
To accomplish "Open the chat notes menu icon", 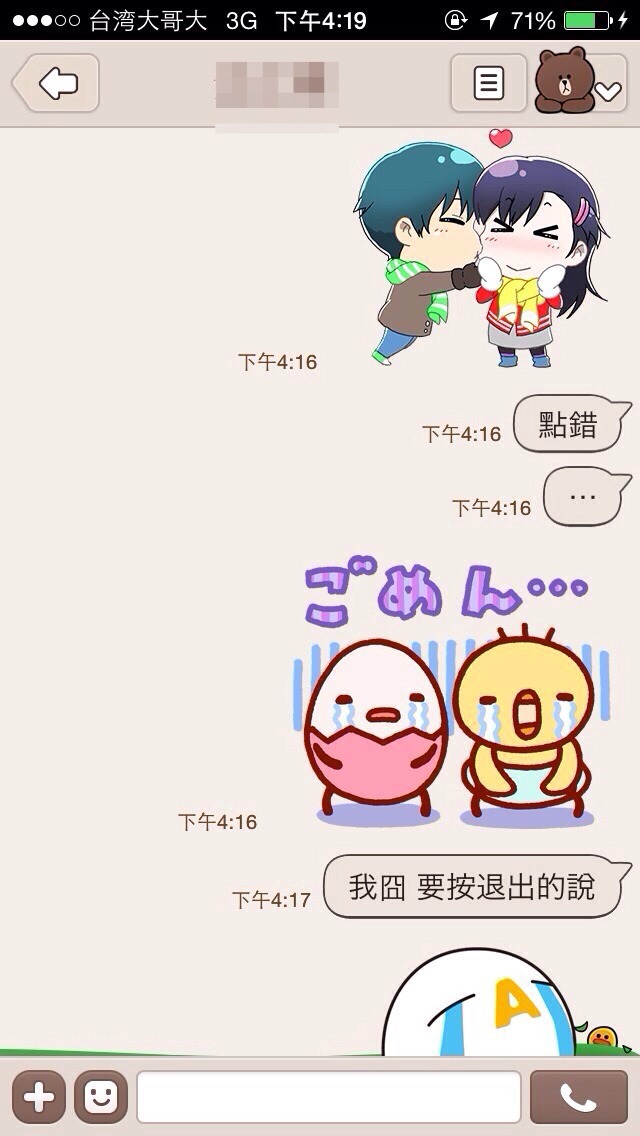I will [x=489, y=83].
